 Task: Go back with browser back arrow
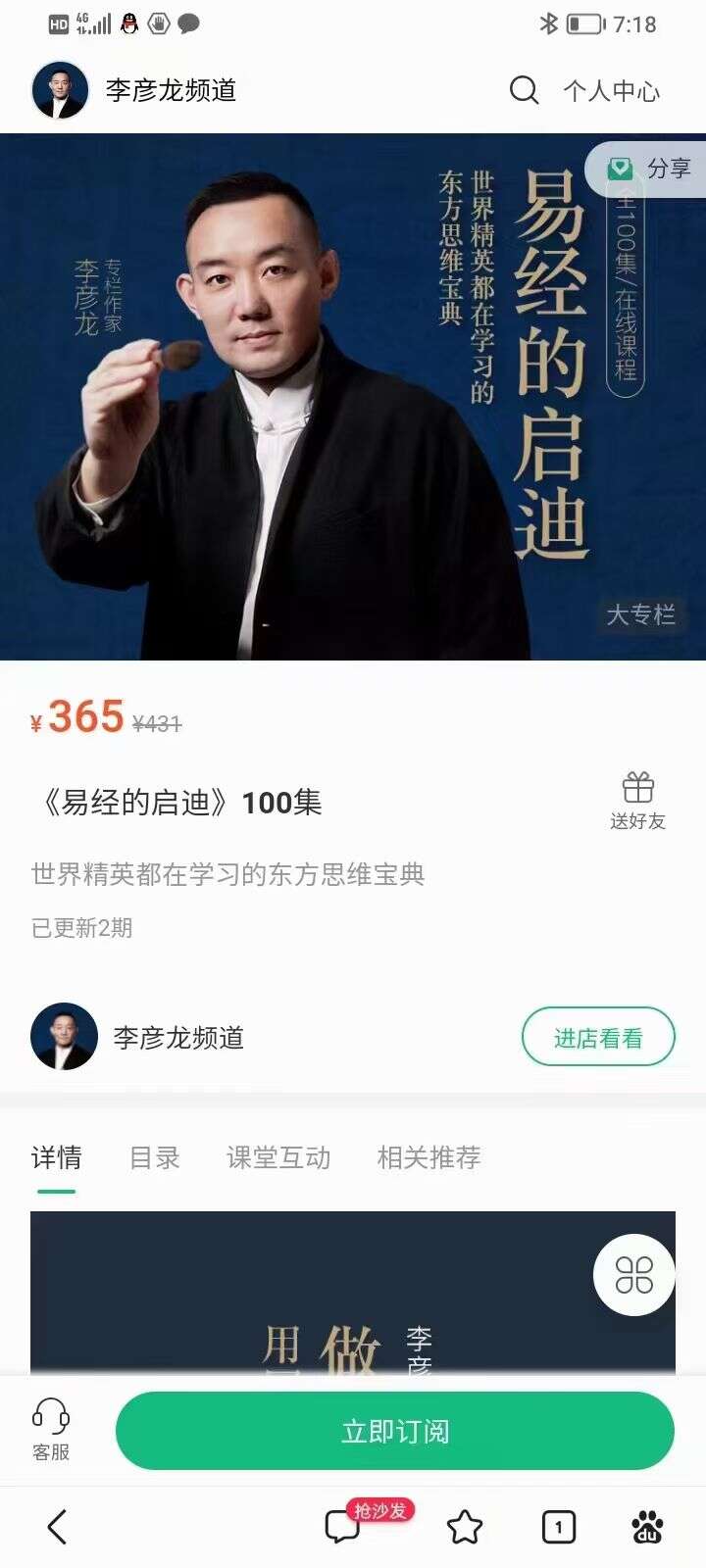click(x=58, y=1526)
